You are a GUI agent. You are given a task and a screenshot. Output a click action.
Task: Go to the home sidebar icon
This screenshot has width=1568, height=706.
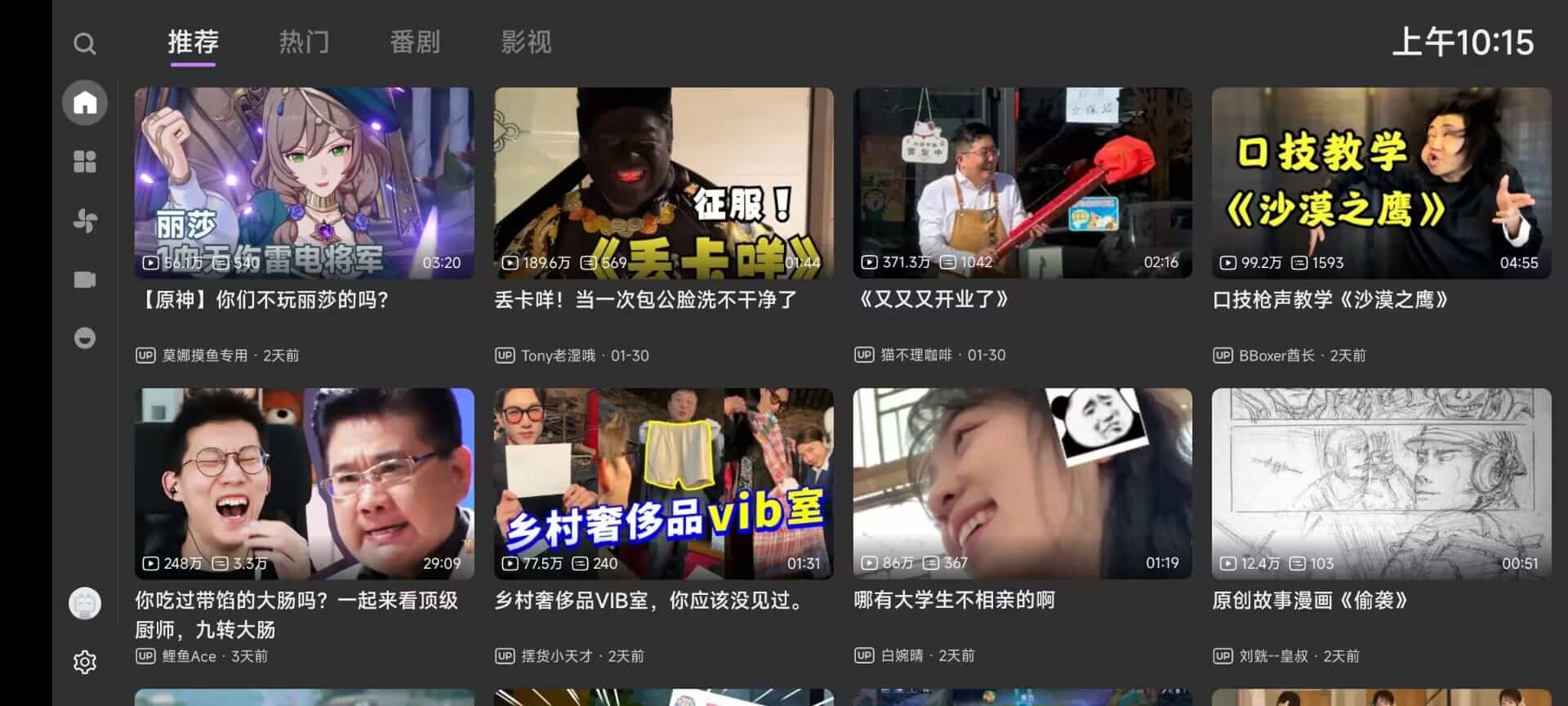coord(85,103)
